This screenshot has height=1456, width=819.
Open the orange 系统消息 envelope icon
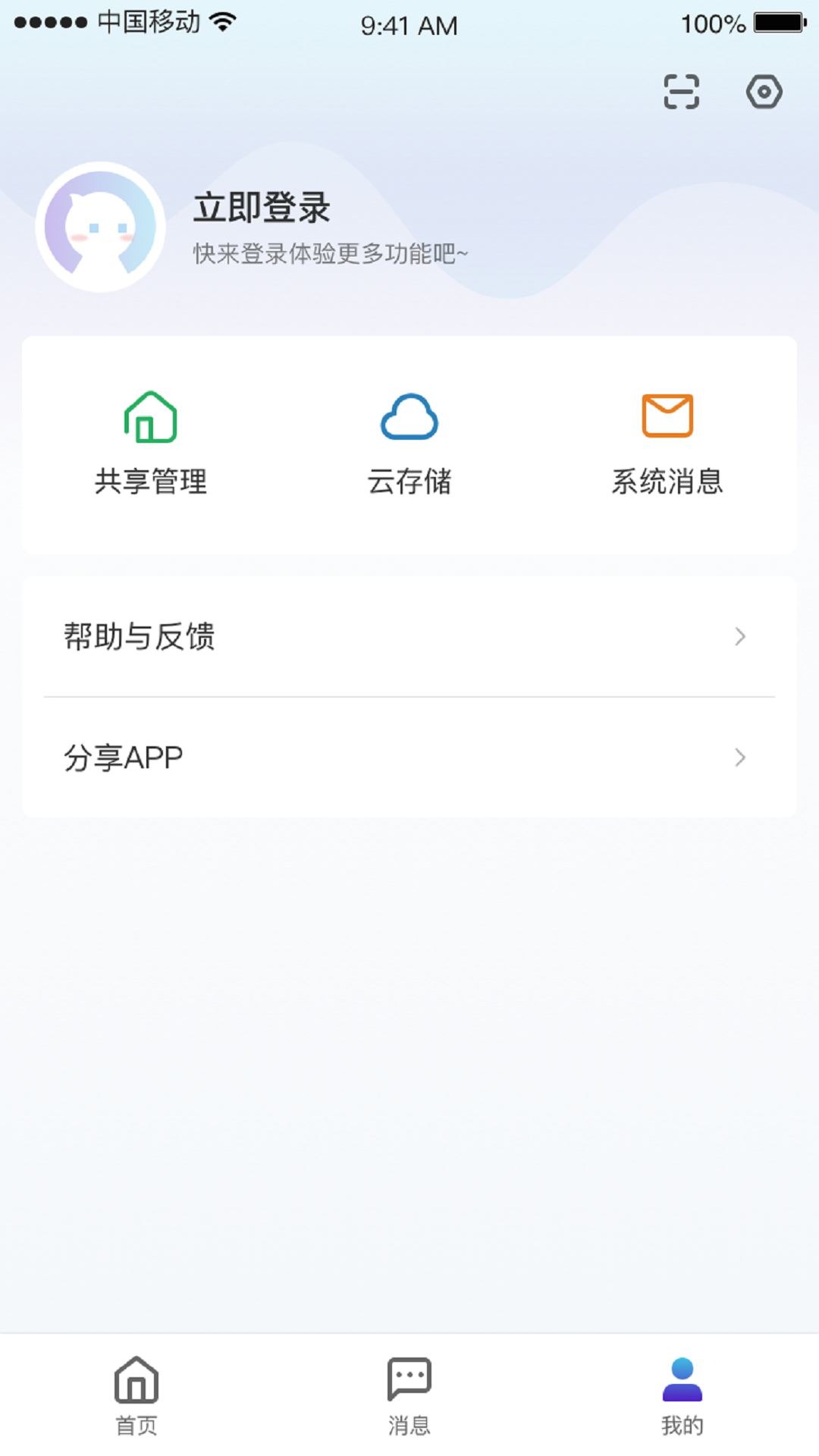(667, 416)
